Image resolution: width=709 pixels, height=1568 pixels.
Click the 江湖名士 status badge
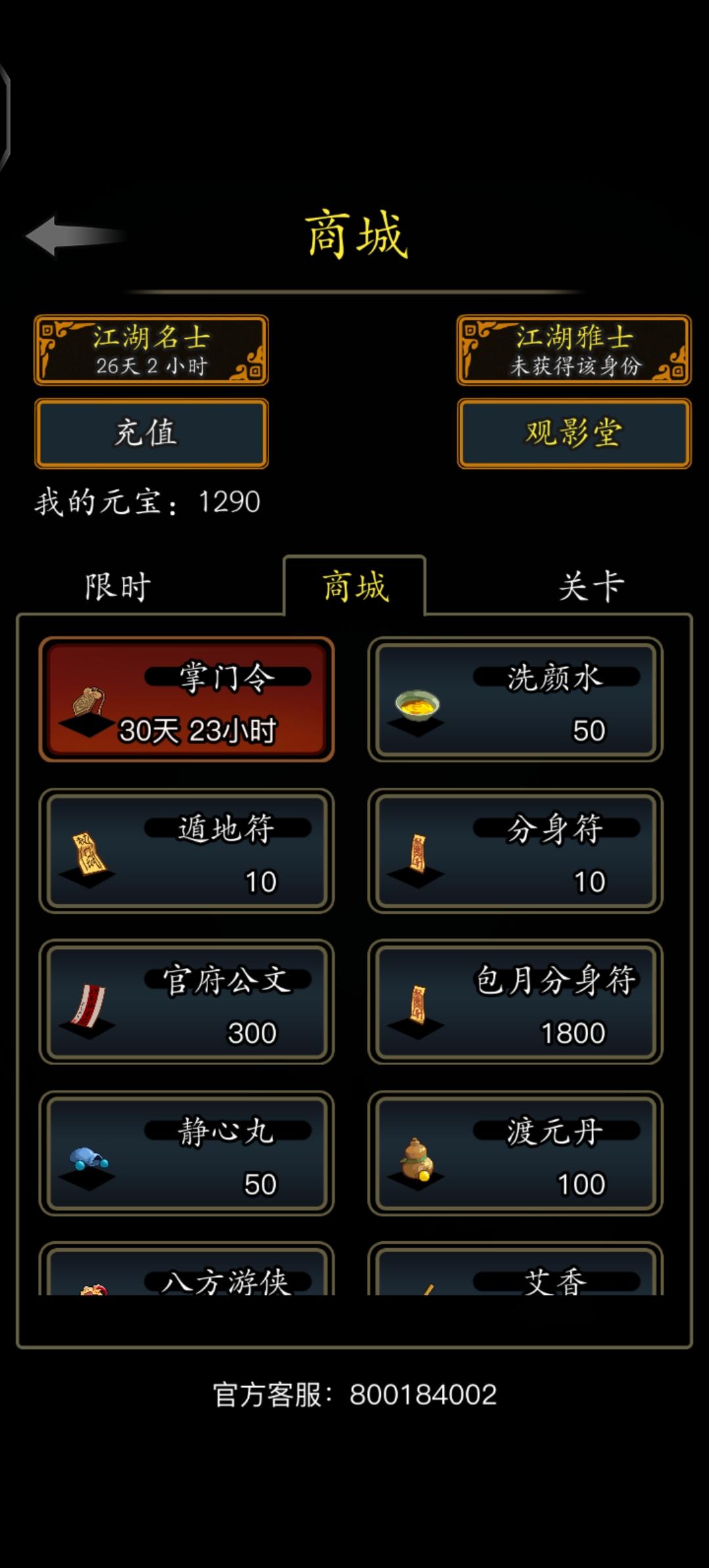point(151,350)
